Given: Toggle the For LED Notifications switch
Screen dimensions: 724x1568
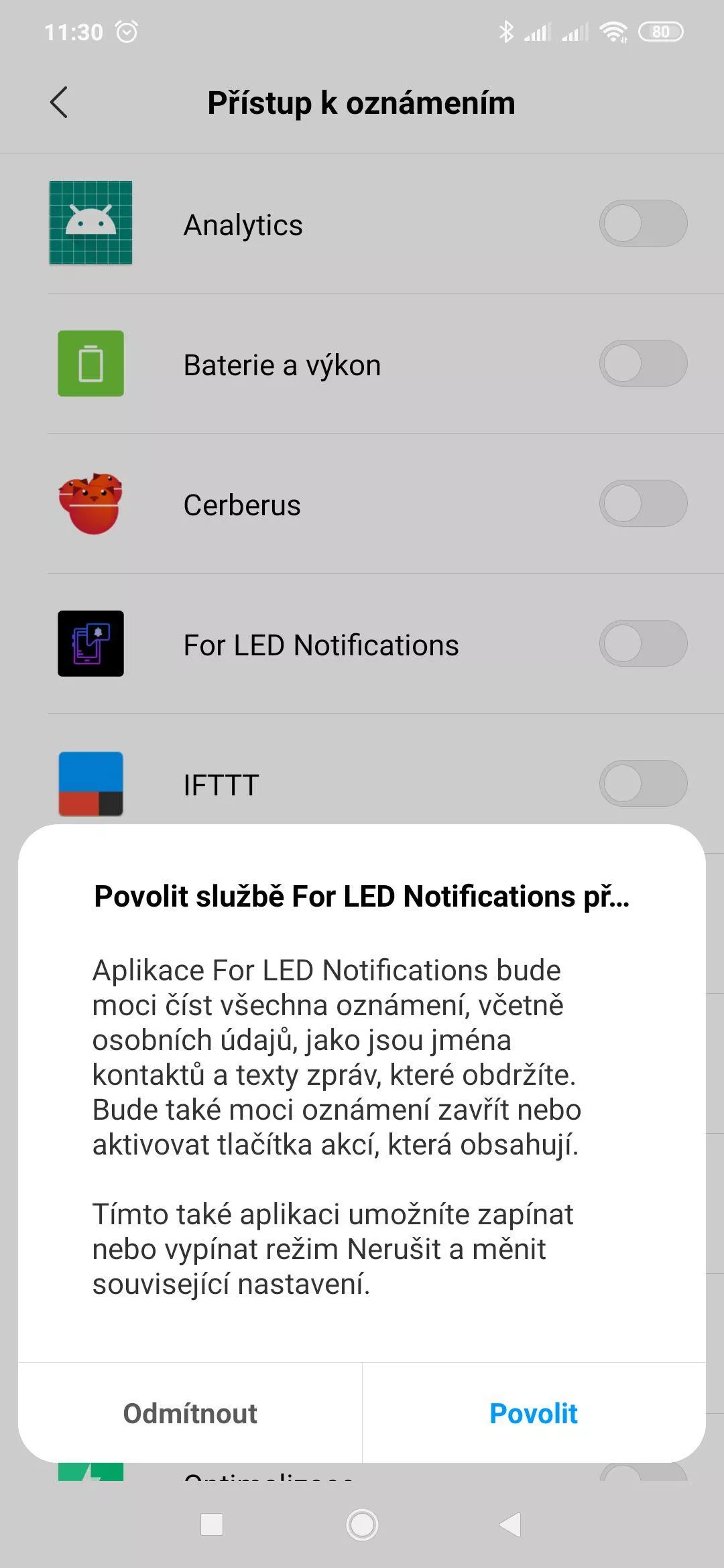Looking at the screenshot, I should [x=643, y=643].
